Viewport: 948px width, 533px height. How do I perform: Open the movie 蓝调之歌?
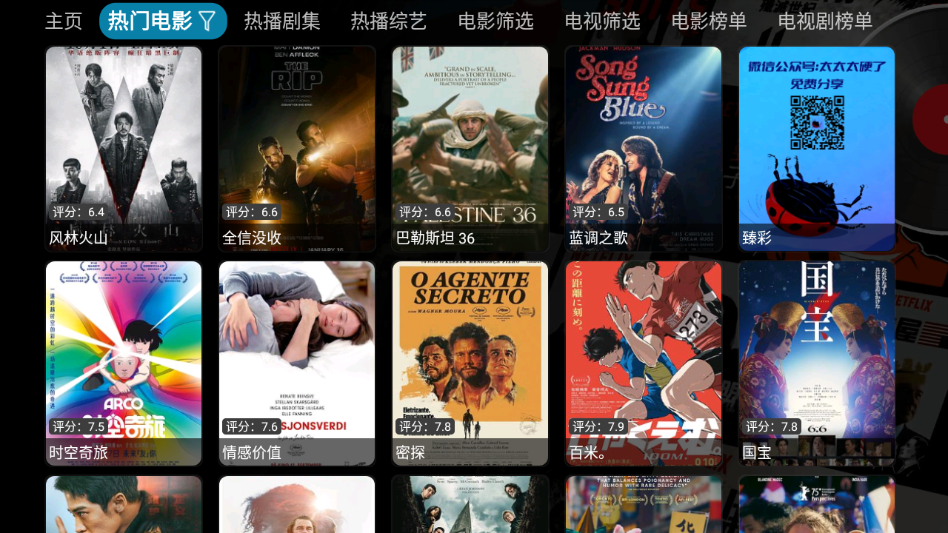click(x=643, y=149)
